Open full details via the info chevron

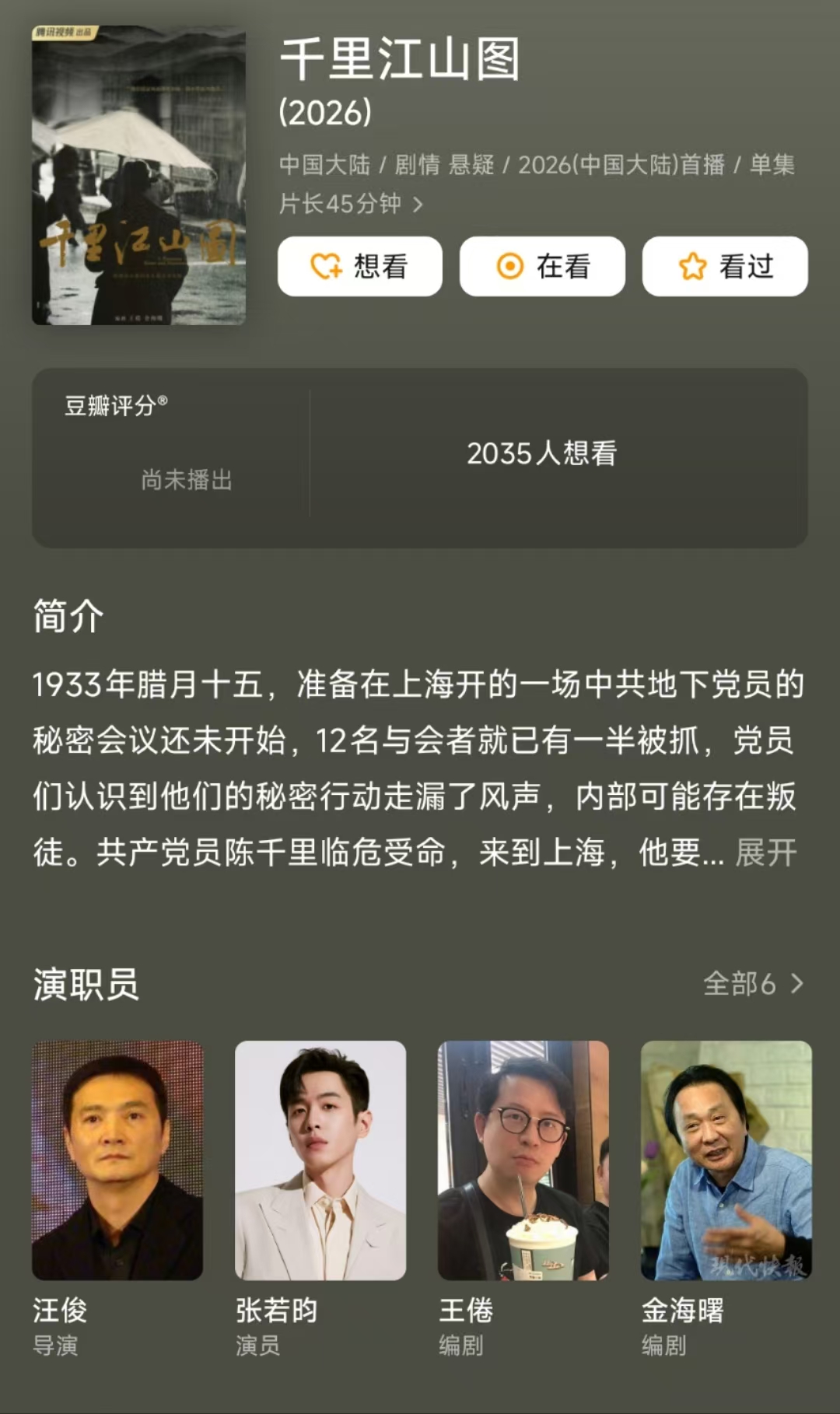click(418, 205)
